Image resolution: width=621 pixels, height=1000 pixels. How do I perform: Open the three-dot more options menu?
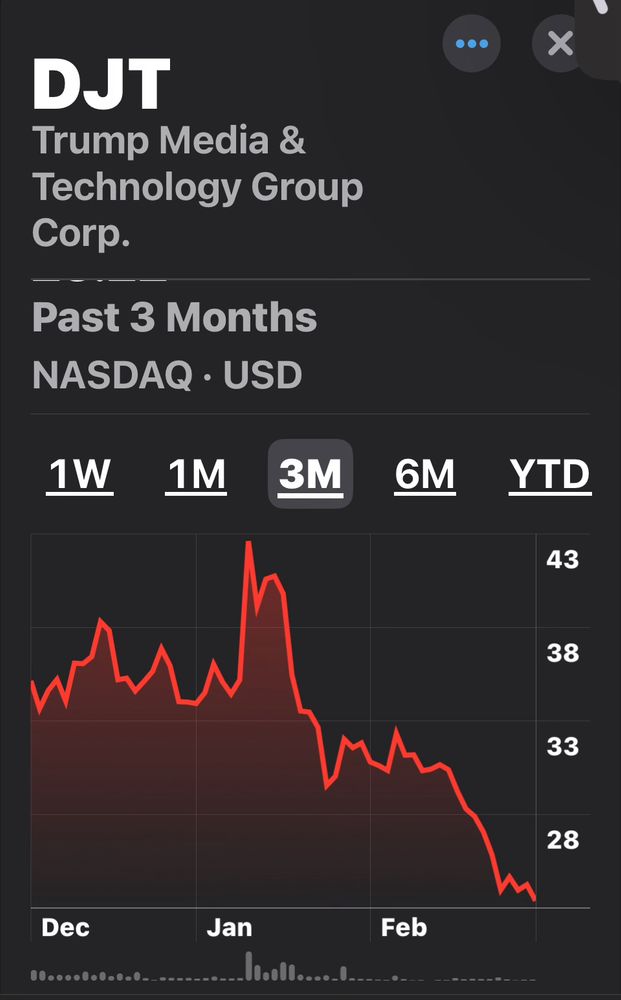pyautogui.click(x=471, y=44)
